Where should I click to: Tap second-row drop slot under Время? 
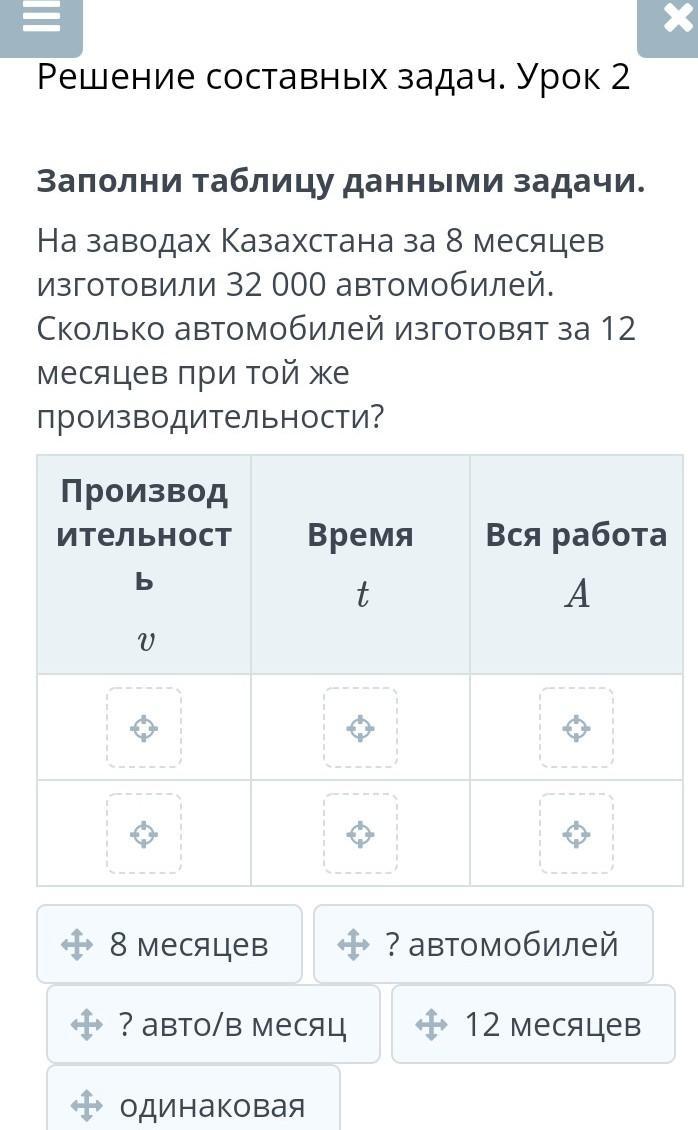tap(360, 833)
